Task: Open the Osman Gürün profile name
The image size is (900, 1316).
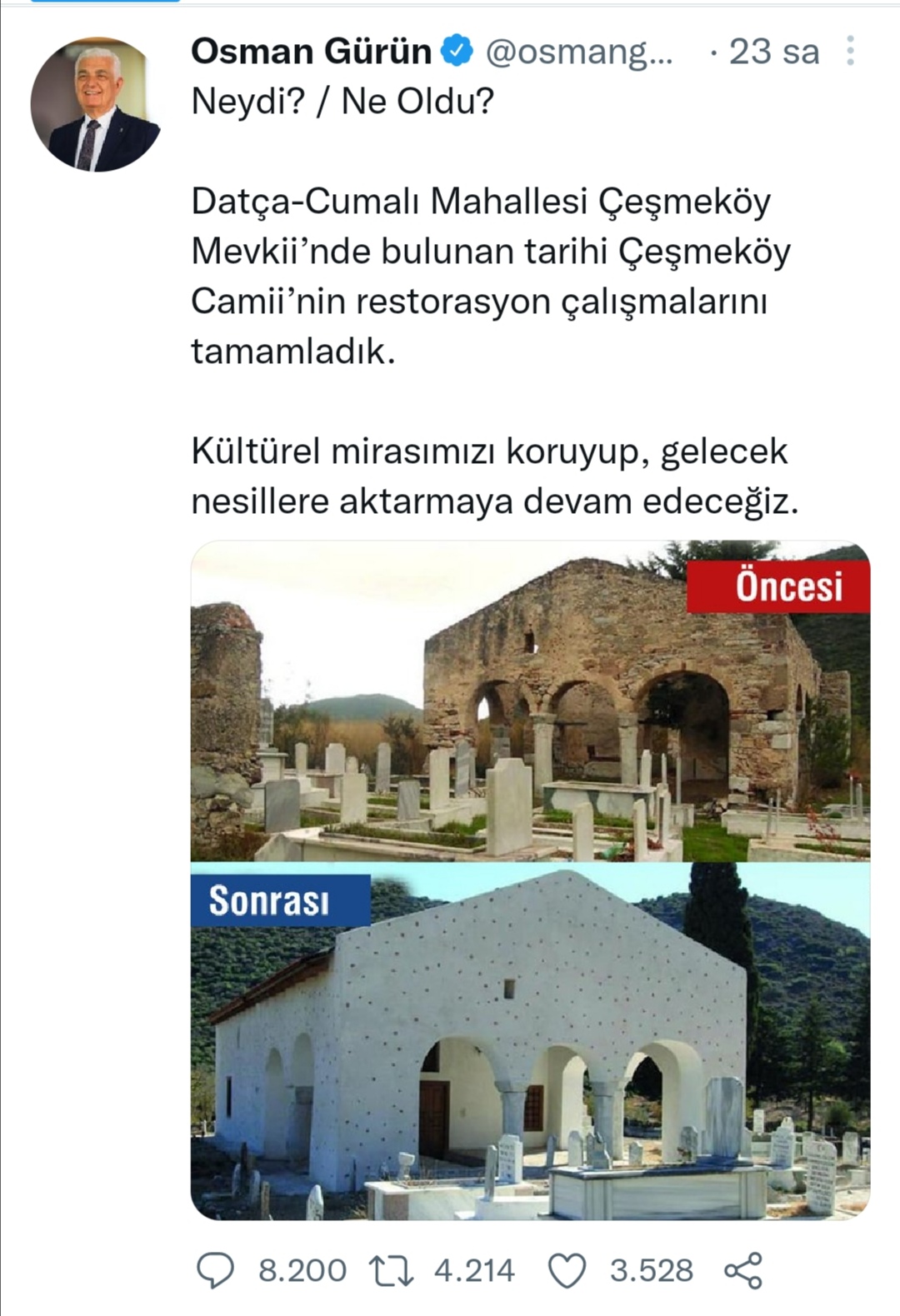Action: (310, 52)
